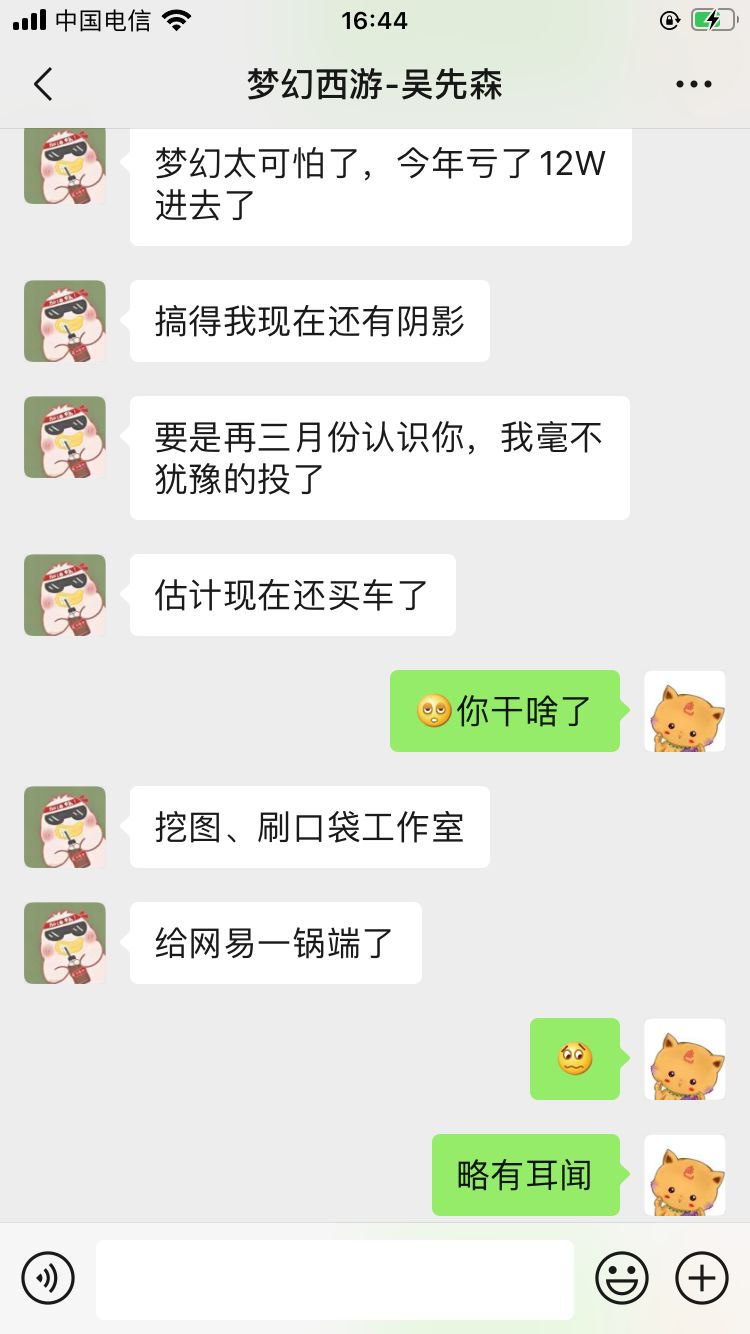Tap the green bubble with the flushed emoji
This screenshot has width=750, height=1334.
click(575, 1060)
